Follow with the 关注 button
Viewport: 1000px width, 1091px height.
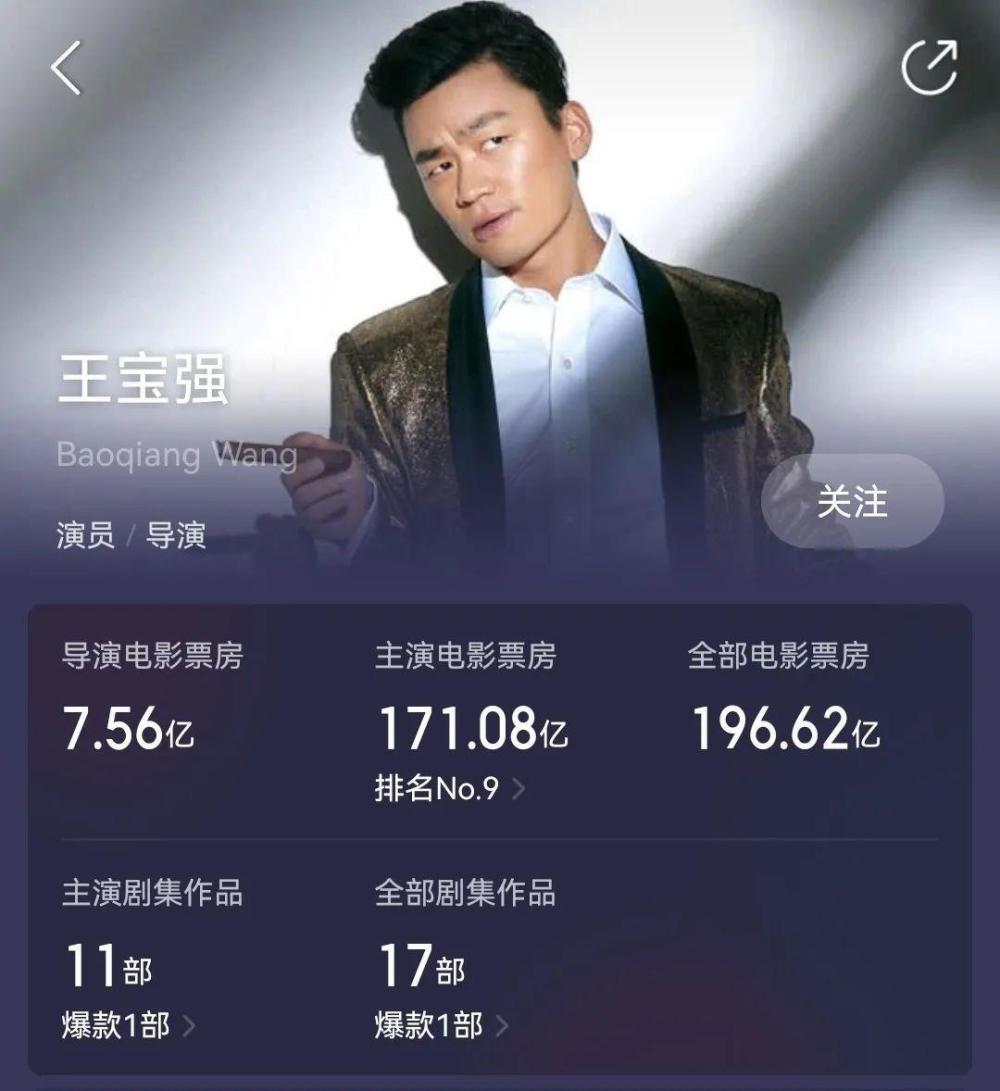[852, 502]
